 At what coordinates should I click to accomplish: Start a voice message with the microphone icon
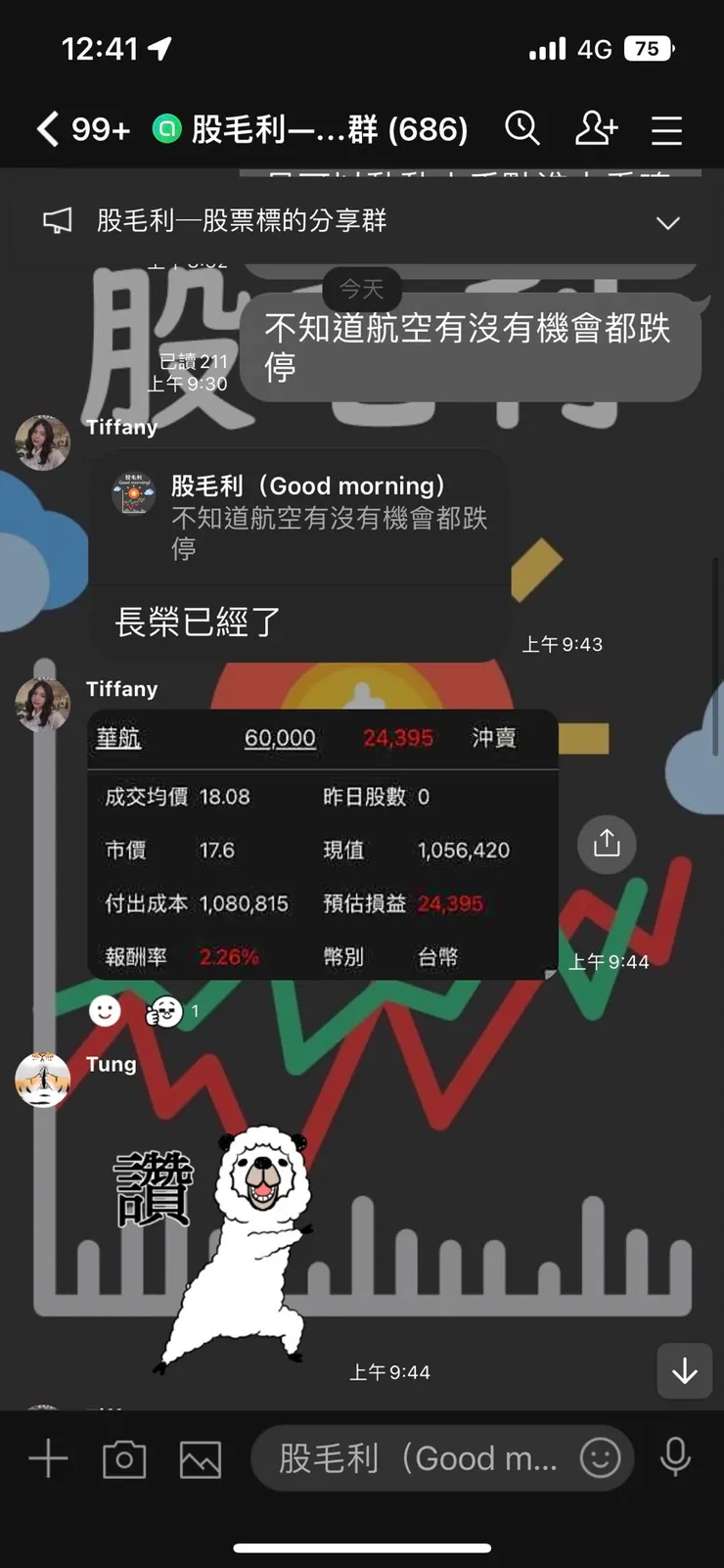pos(675,1458)
